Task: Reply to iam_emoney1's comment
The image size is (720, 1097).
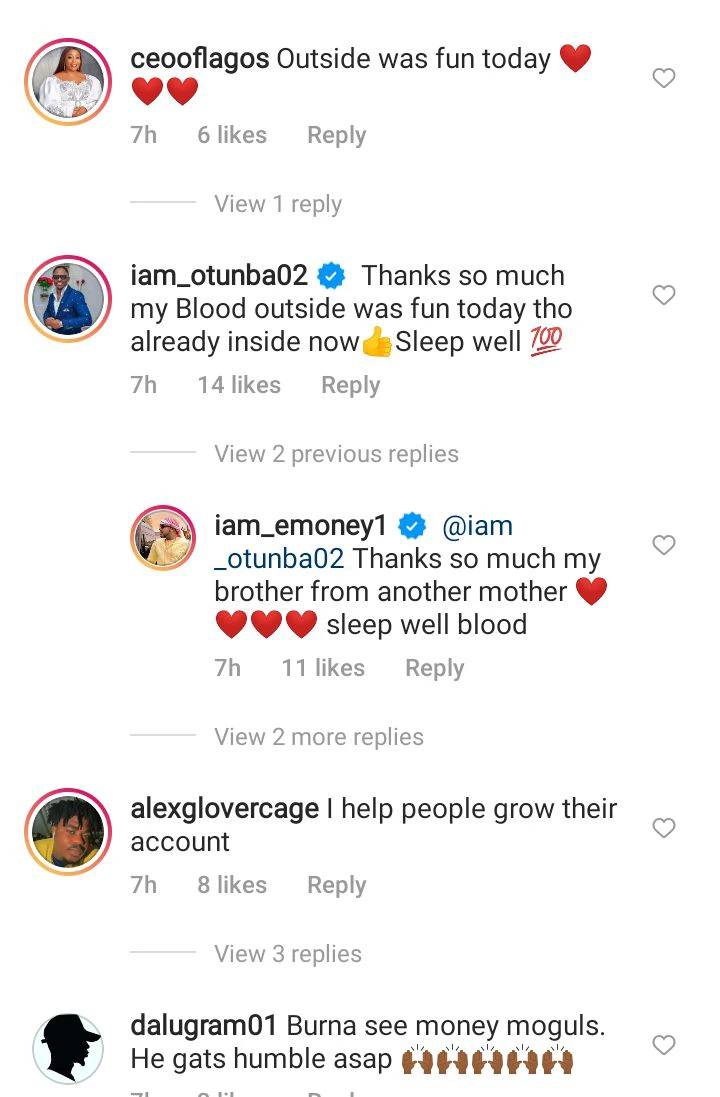Action: 434,668
